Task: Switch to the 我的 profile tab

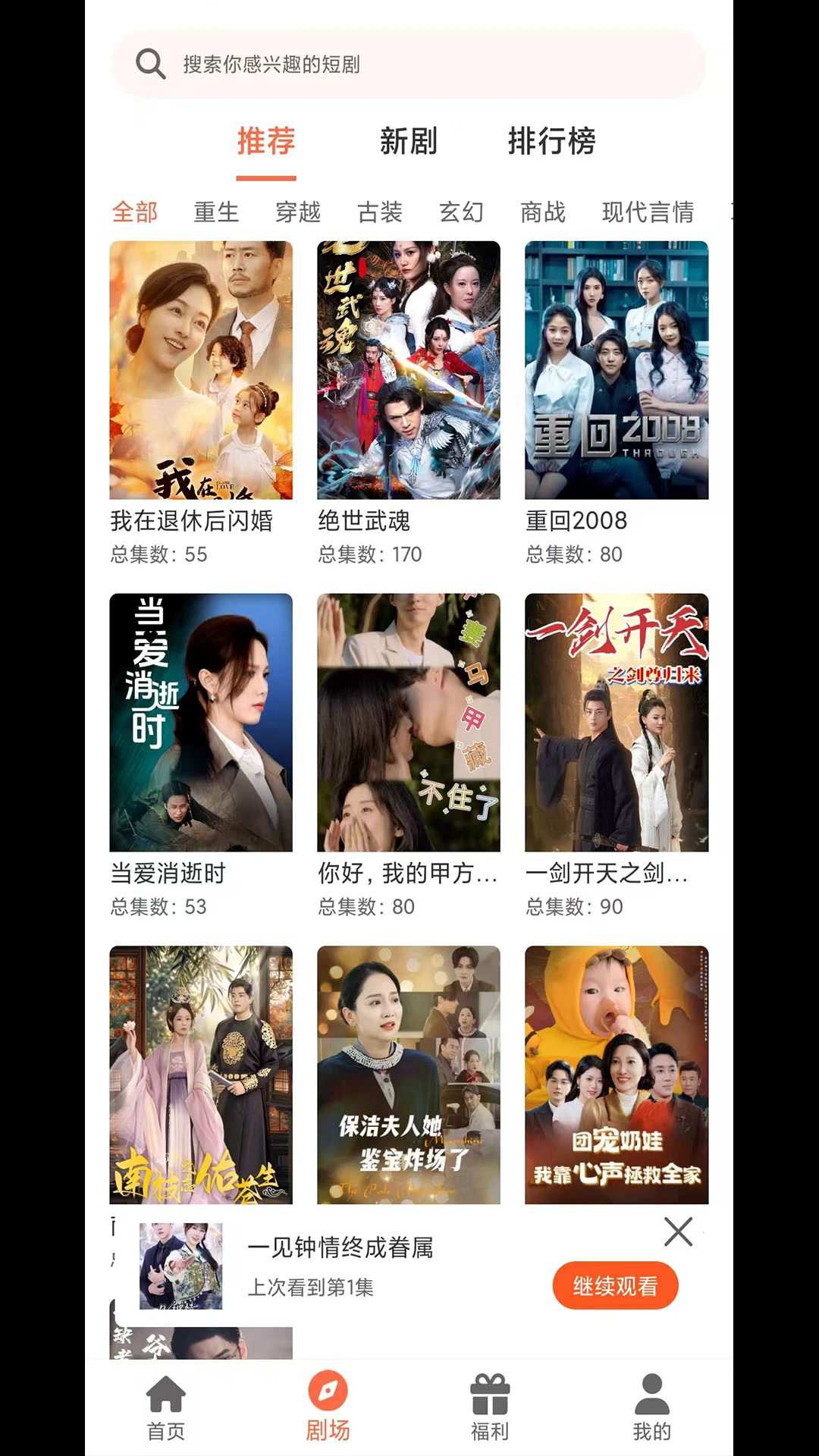Action: pyautogui.click(x=652, y=1407)
